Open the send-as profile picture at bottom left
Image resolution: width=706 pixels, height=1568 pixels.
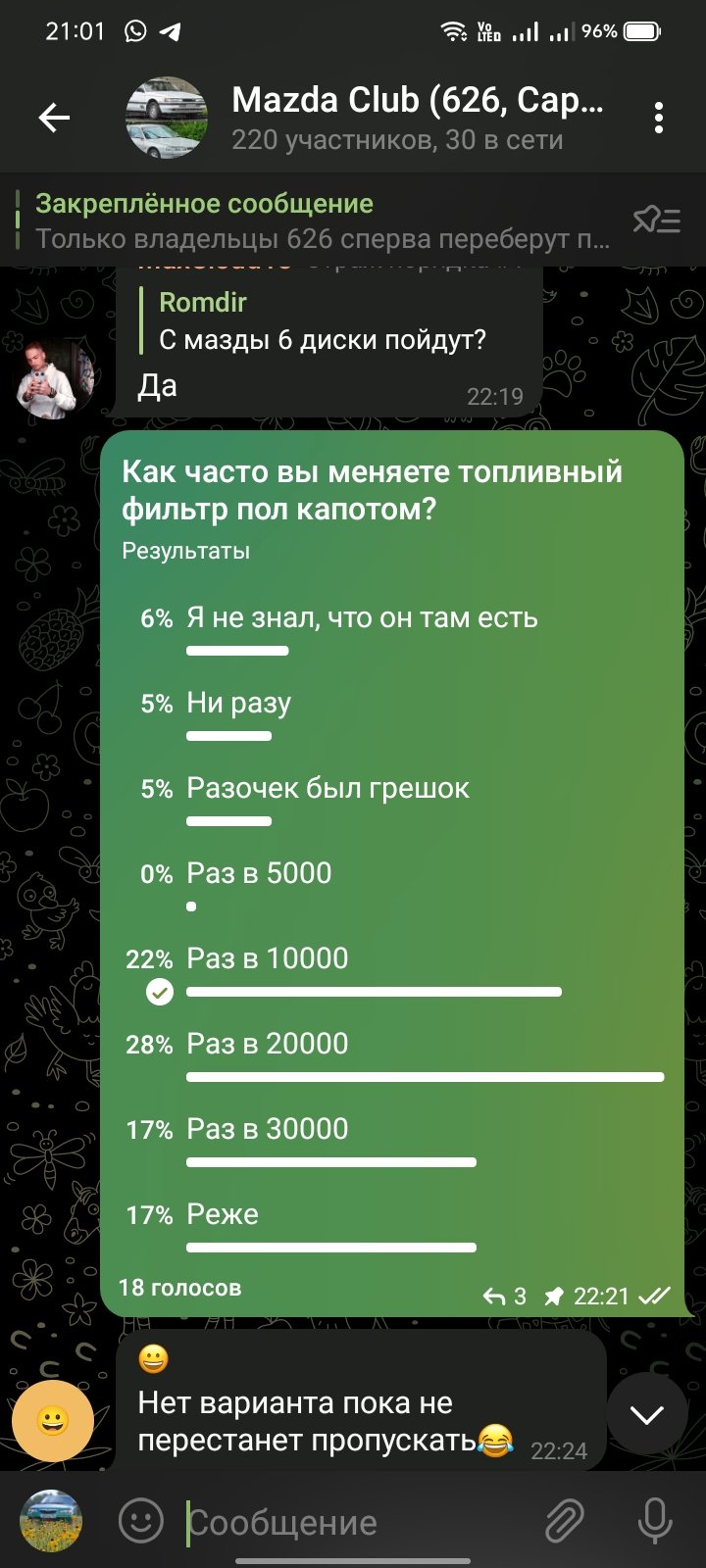pos(52,1521)
